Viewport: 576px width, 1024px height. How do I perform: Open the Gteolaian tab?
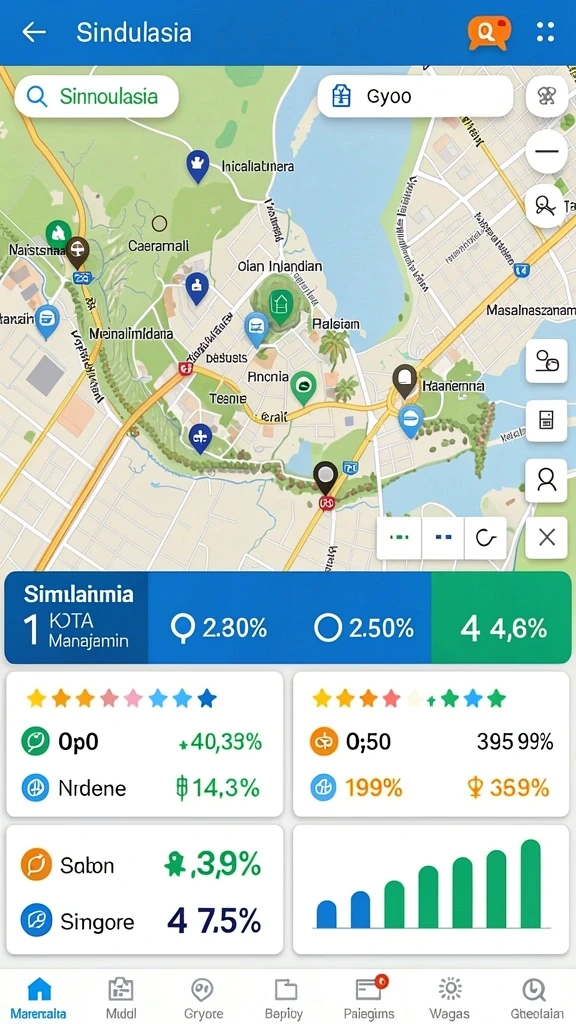tap(534, 998)
